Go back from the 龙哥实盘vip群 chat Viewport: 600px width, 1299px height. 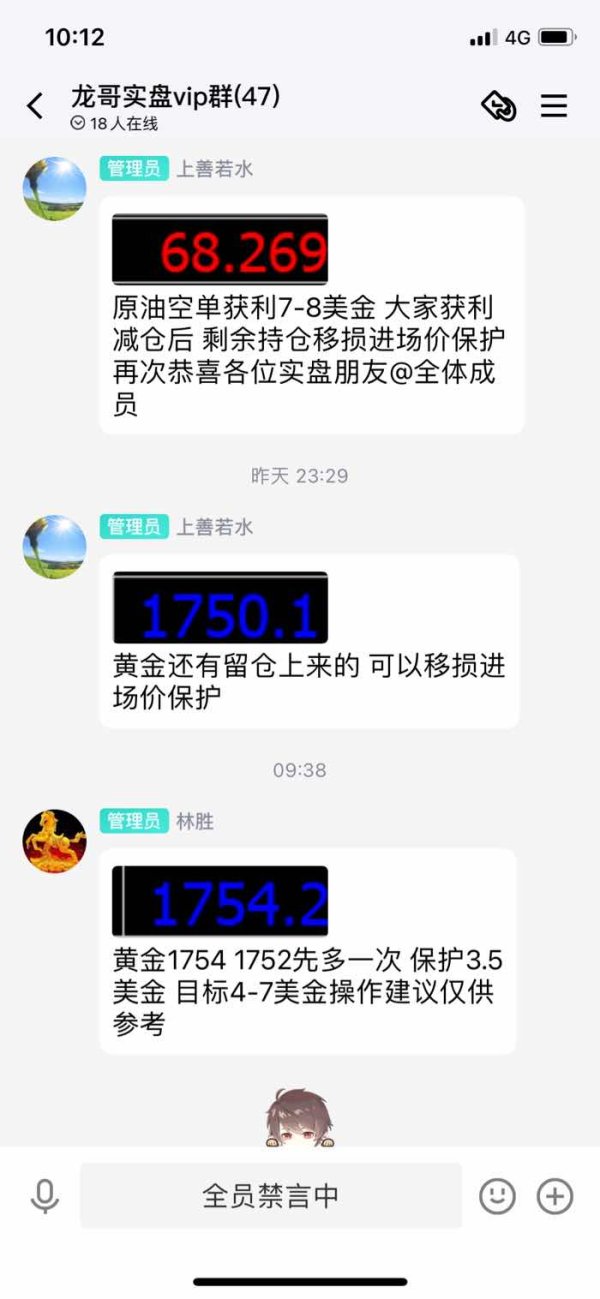click(35, 106)
